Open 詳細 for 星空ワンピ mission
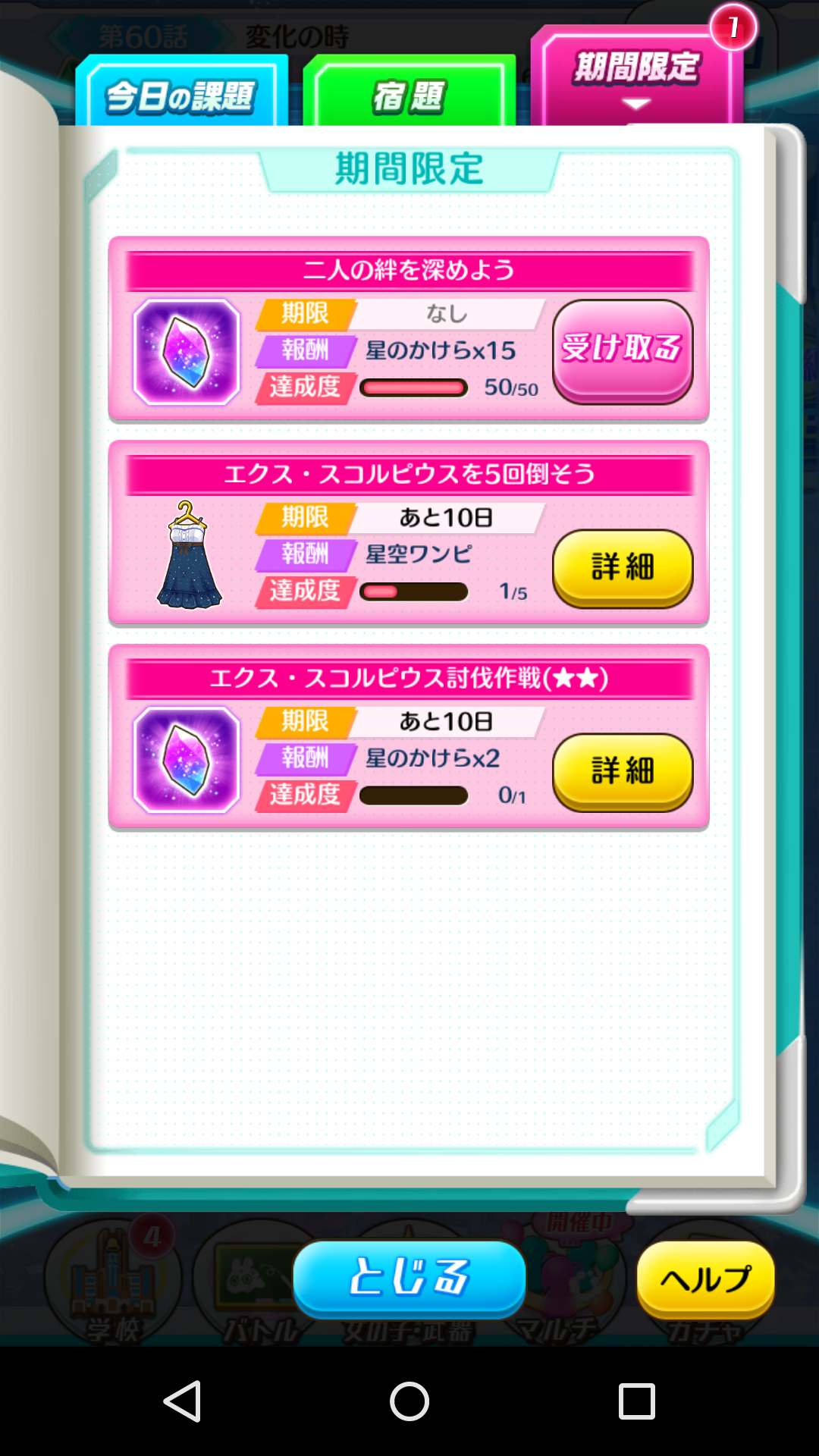 622,567
